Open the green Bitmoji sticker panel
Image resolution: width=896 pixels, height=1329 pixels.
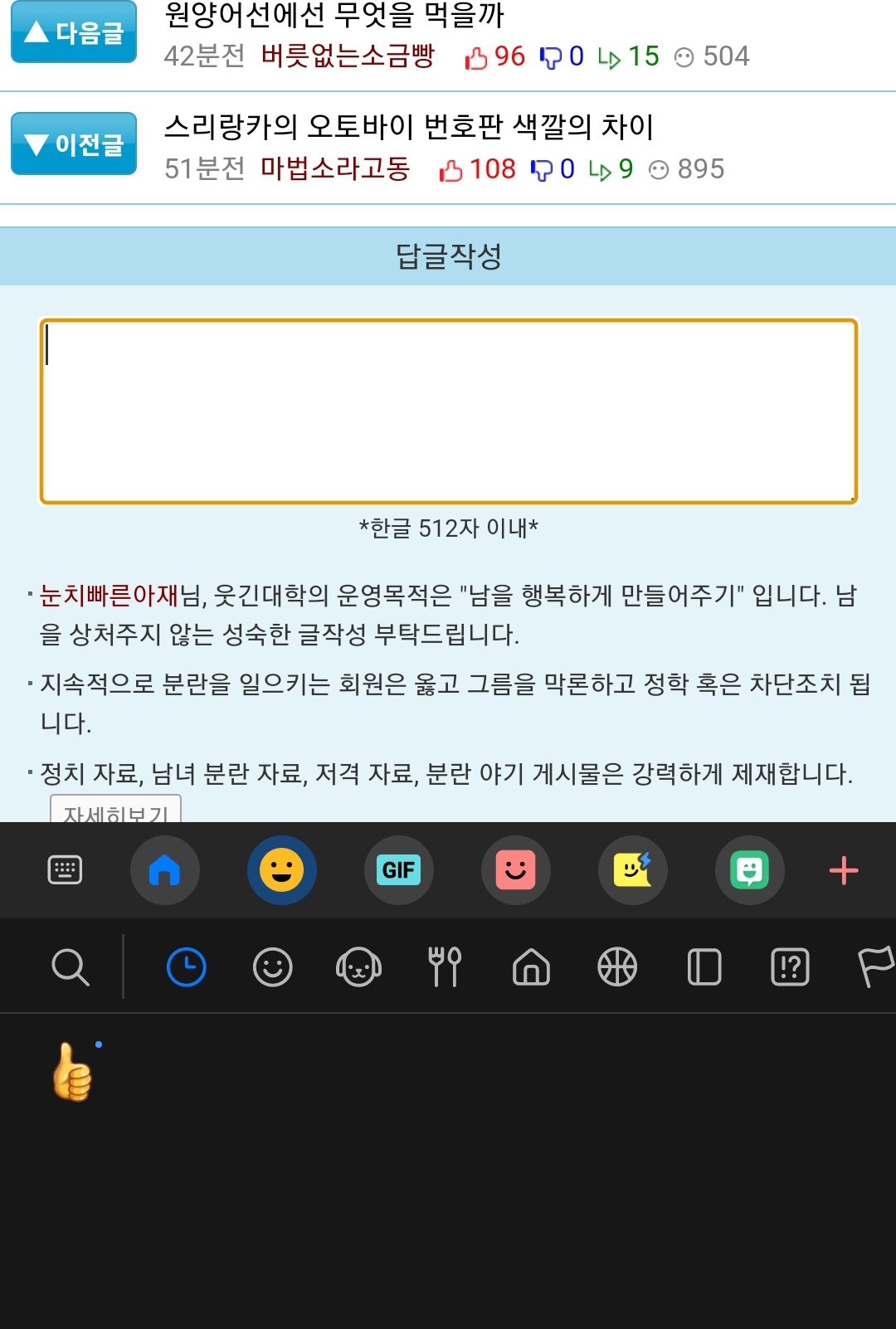pos(749,870)
